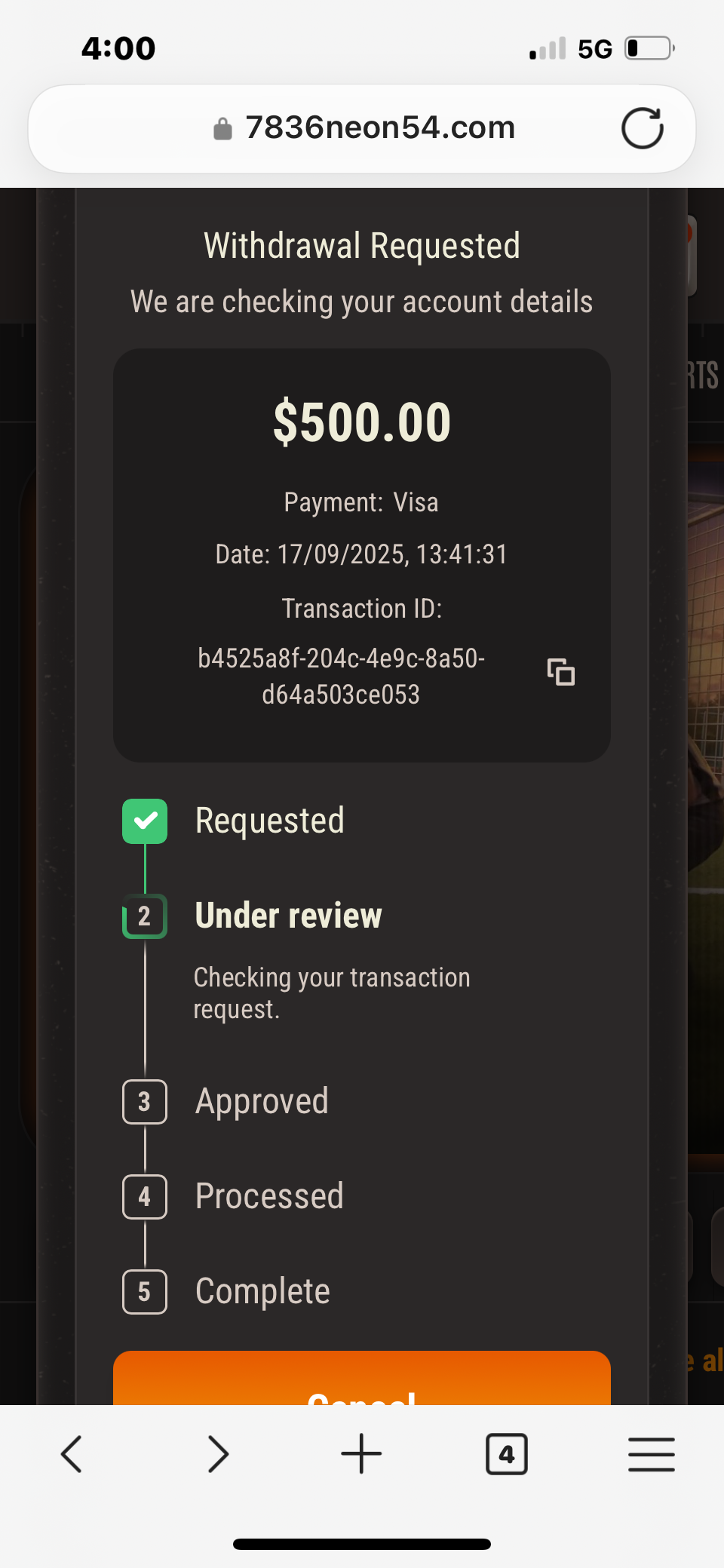Tap the URL address bar
Screen dimensions: 724x1568
(362, 128)
